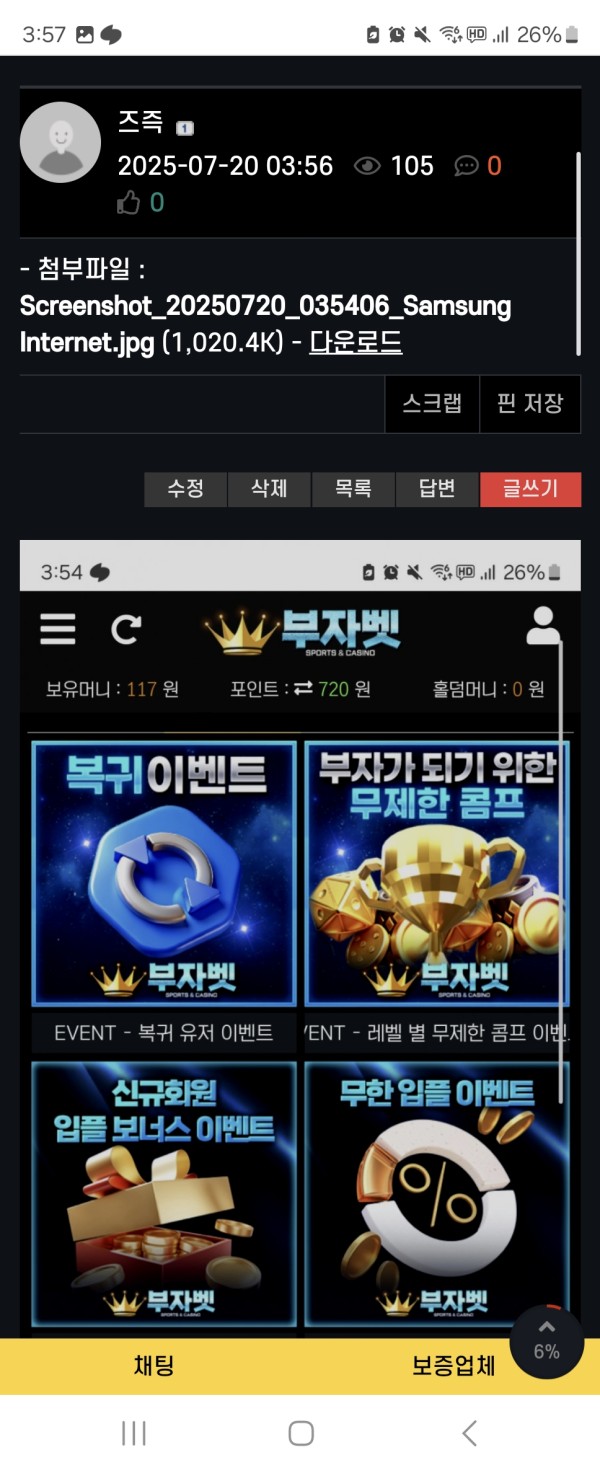The width and height of the screenshot is (600, 1473).
Task: Like the post with the thumbs-up icon
Action: point(129,204)
